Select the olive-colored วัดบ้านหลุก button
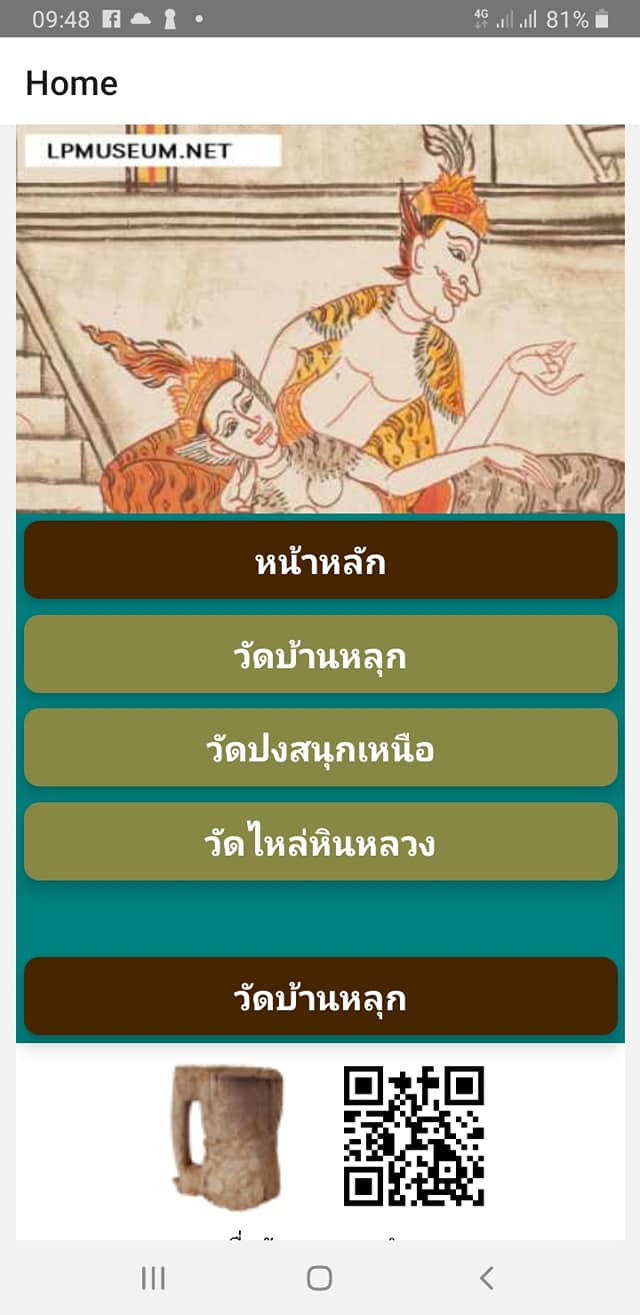This screenshot has width=640, height=1315. (320, 654)
